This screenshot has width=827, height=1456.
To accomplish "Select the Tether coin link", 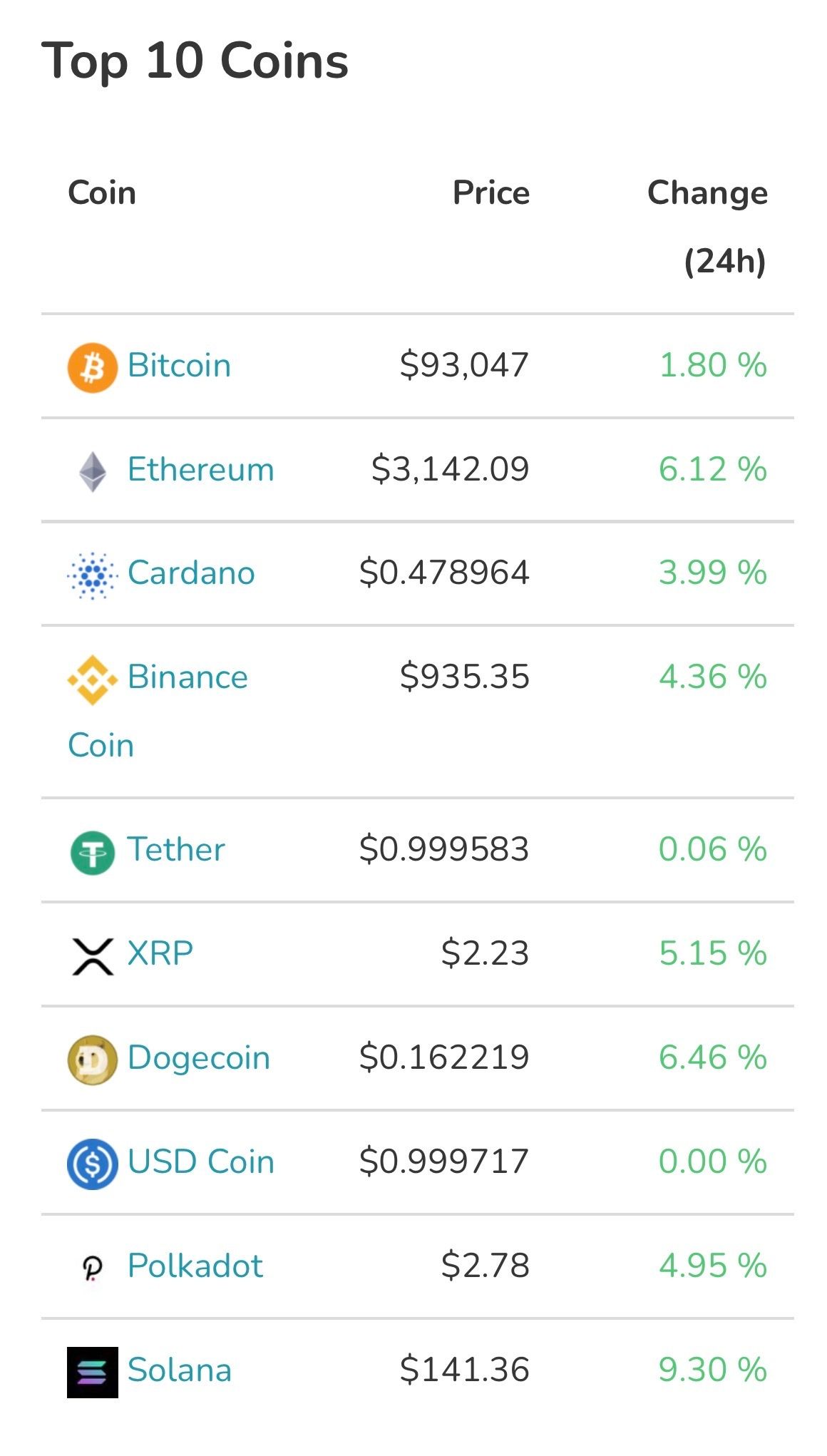I will tap(175, 850).
